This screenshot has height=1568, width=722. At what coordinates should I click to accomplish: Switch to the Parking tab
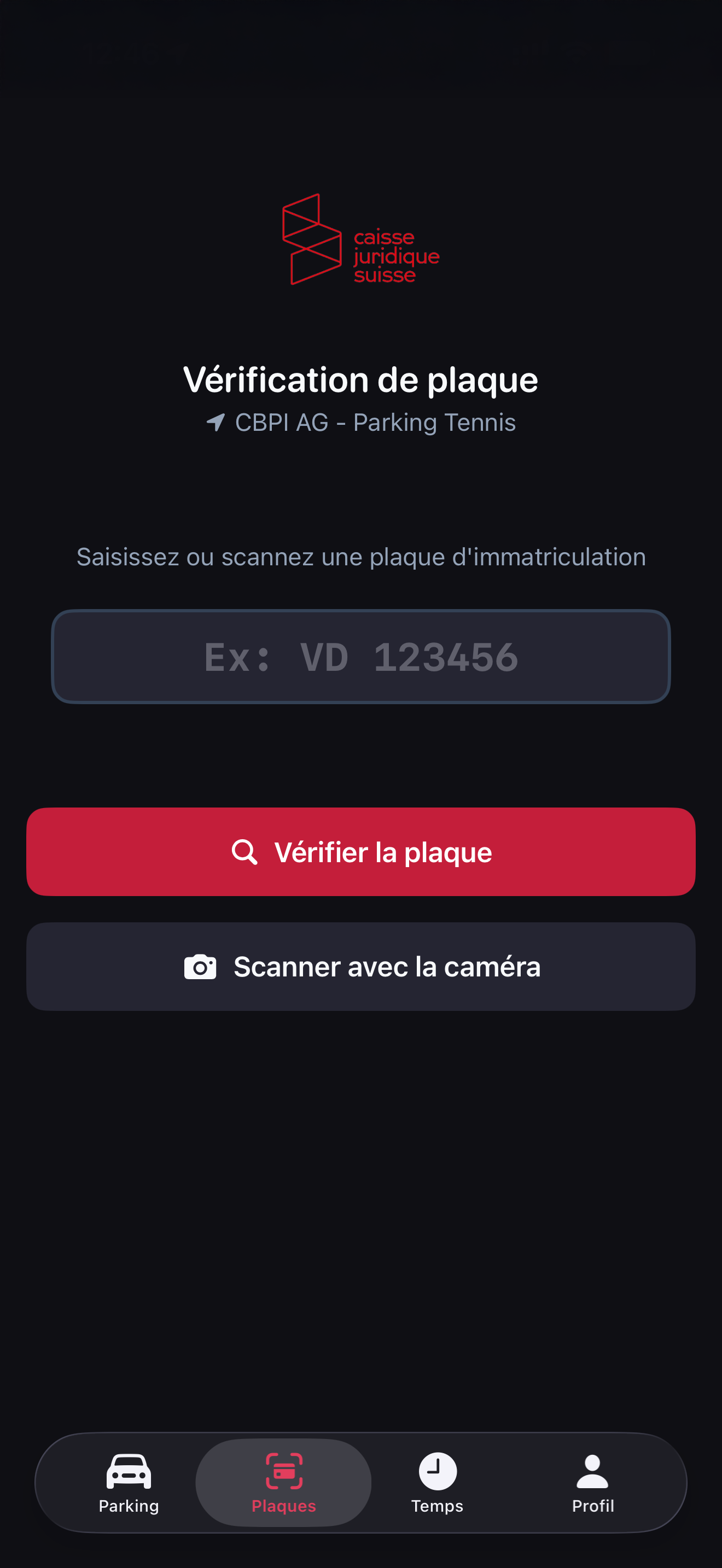coord(129,1485)
